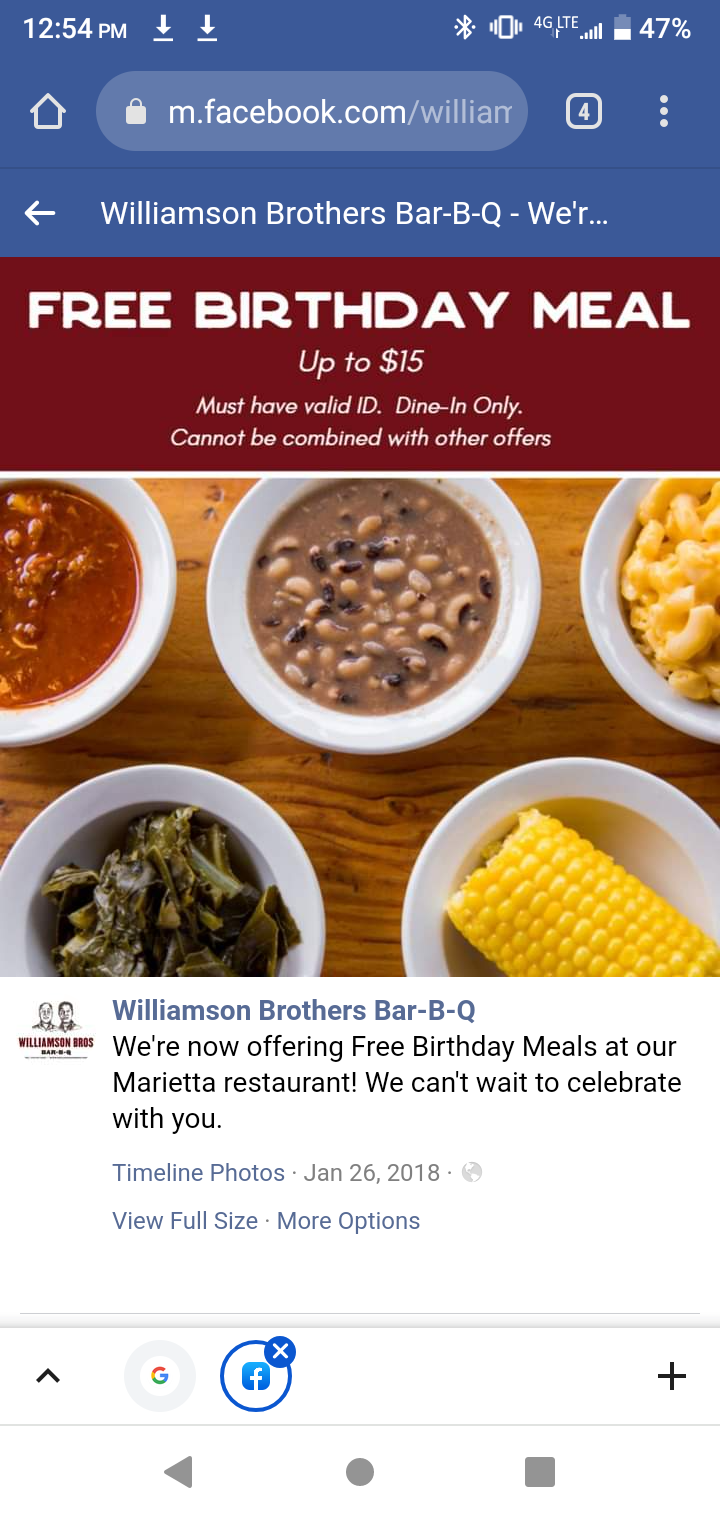Tap the system home button
This screenshot has width=720, height=1520.
click(x=360, y=1472)
